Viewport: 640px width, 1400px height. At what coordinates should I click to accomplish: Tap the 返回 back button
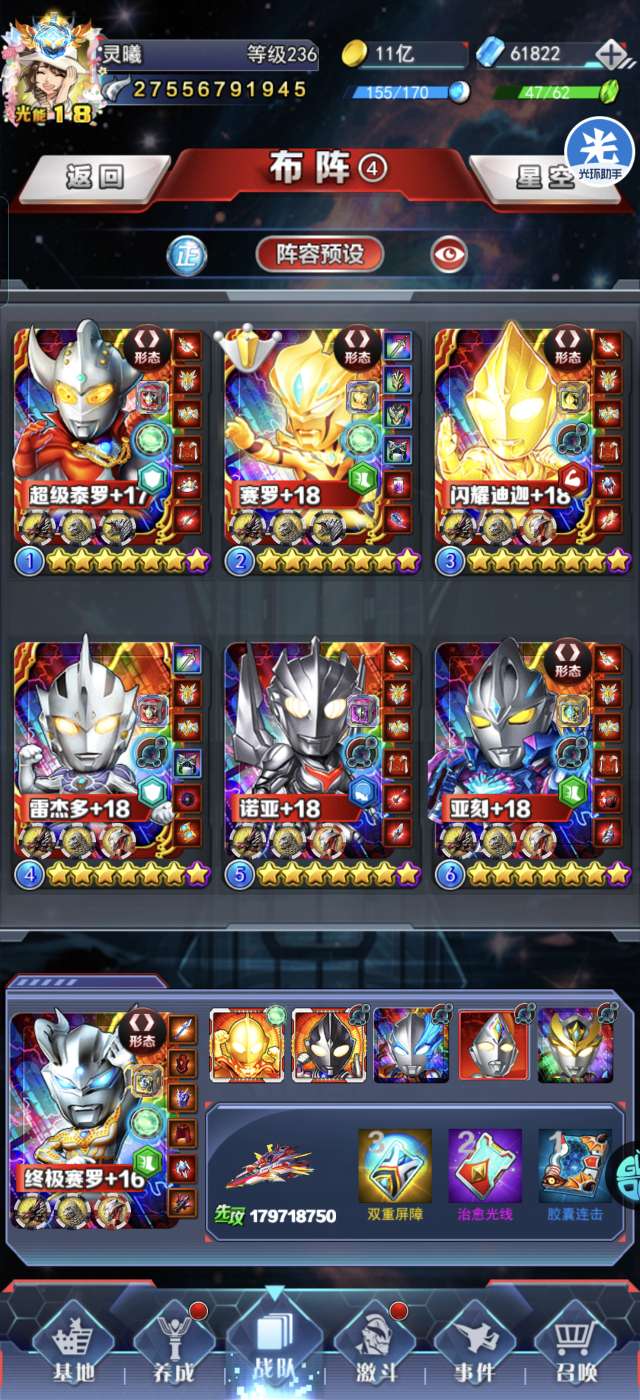pos(95,177)
